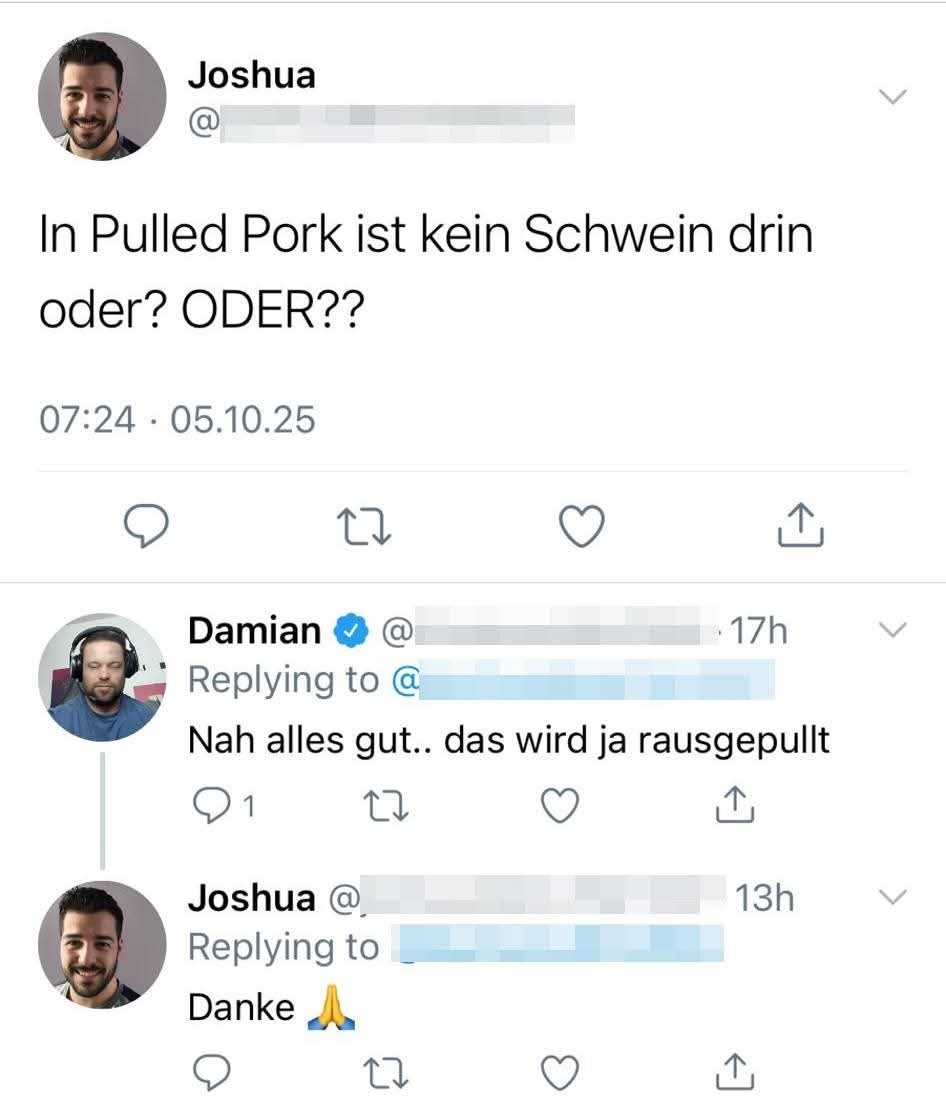The height and width of the screenshot is (1112, 946).
Task: Share Joshua's "Danke" reply
Action: (734, 1071)
